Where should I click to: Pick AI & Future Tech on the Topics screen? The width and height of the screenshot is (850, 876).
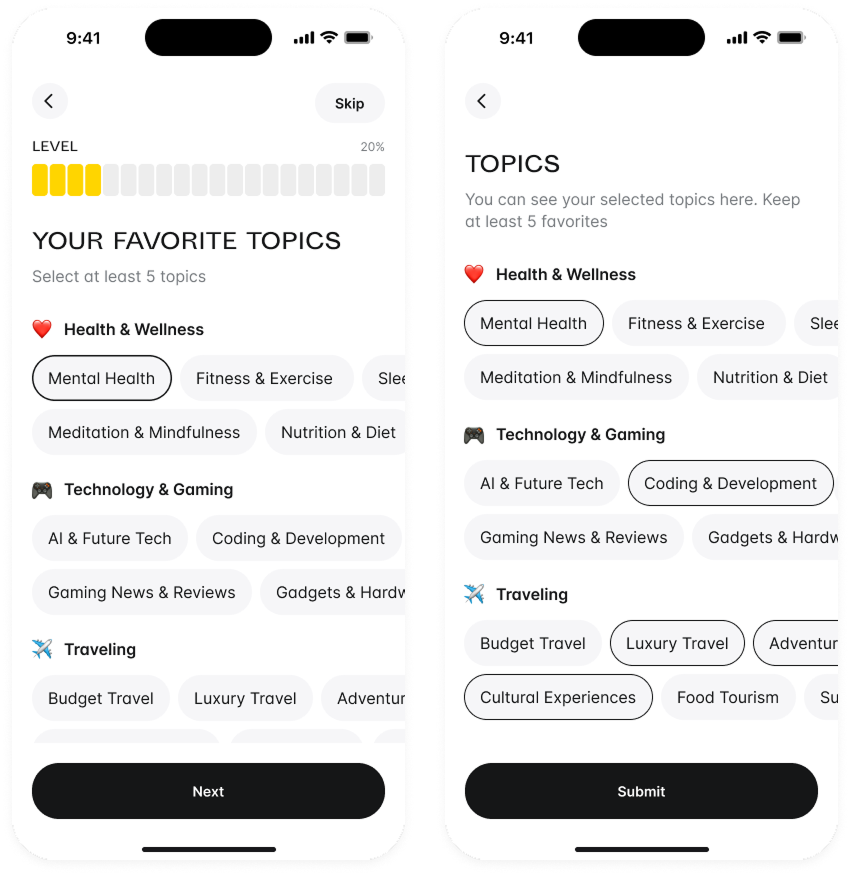click(x=541, y=483)
